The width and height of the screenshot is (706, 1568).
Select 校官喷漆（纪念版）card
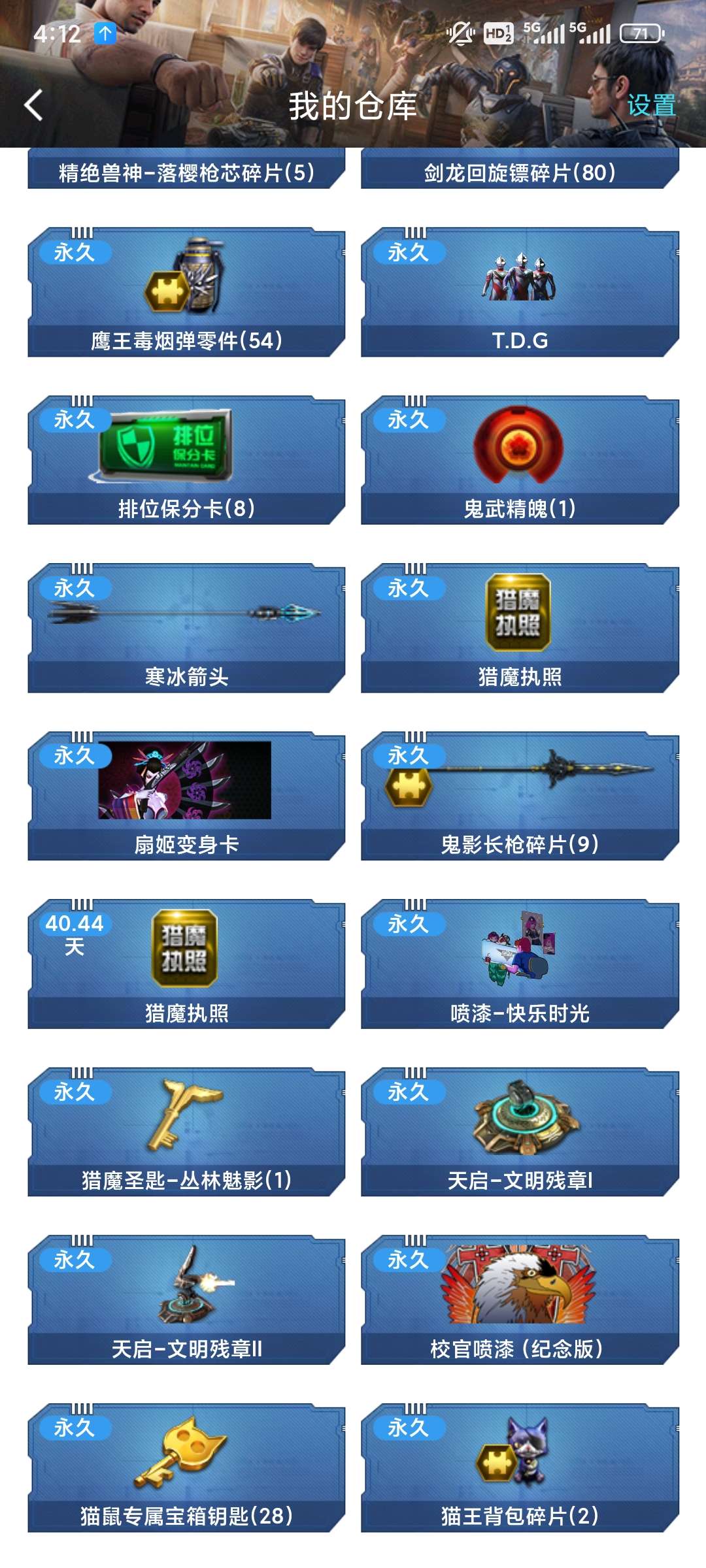click(x=520, y=1299)
